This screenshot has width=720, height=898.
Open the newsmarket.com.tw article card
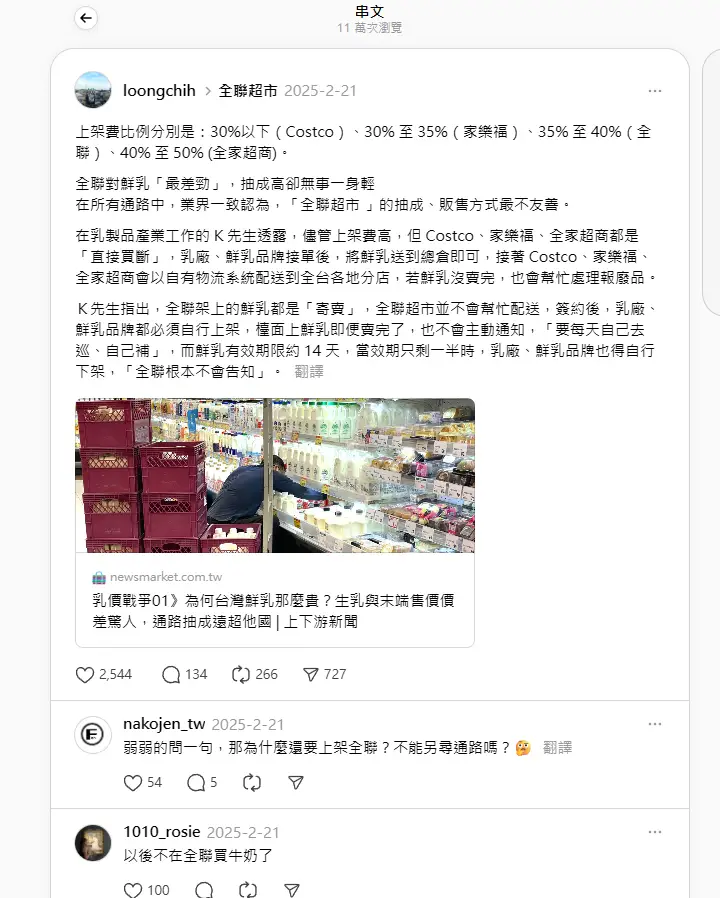pos(275,523)
